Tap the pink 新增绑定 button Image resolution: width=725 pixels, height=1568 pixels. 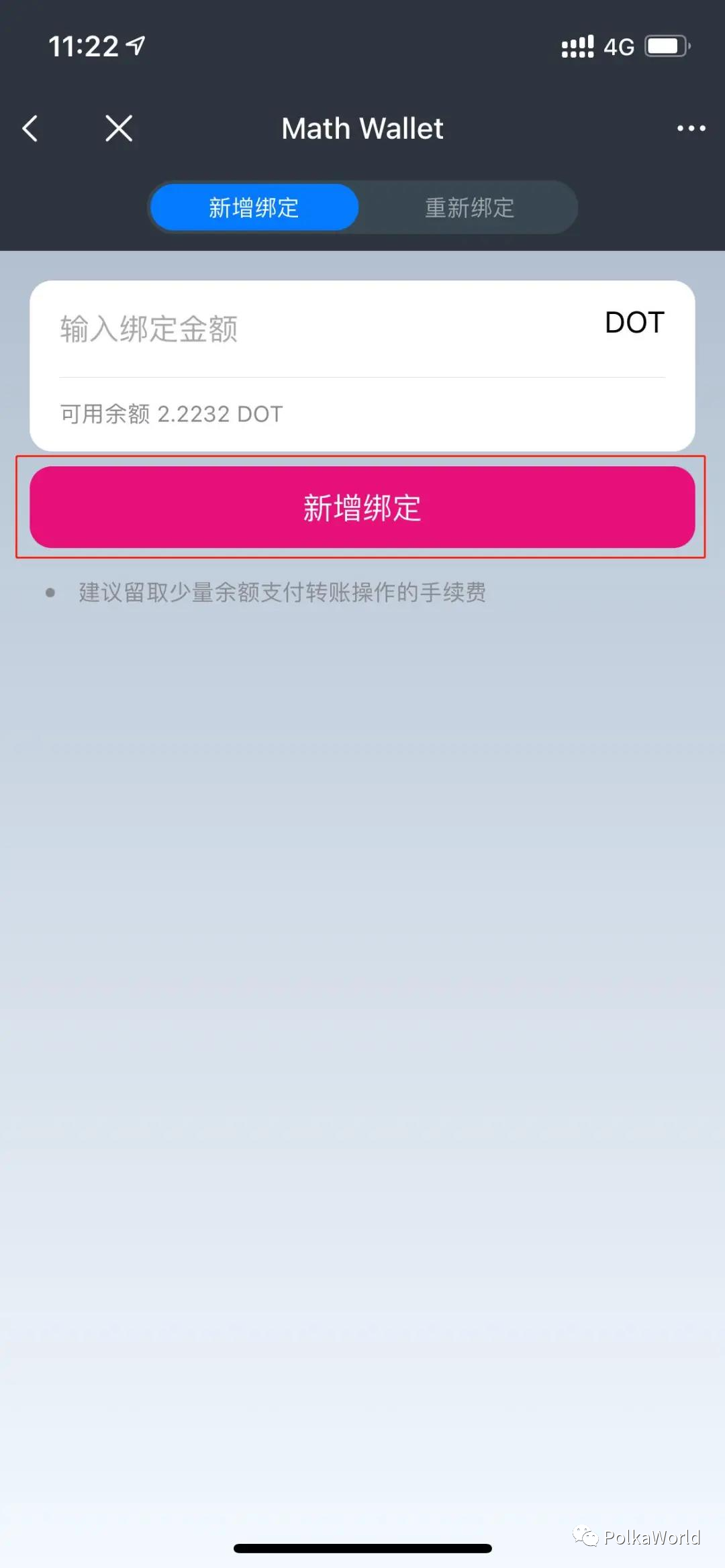click(362, 507)
